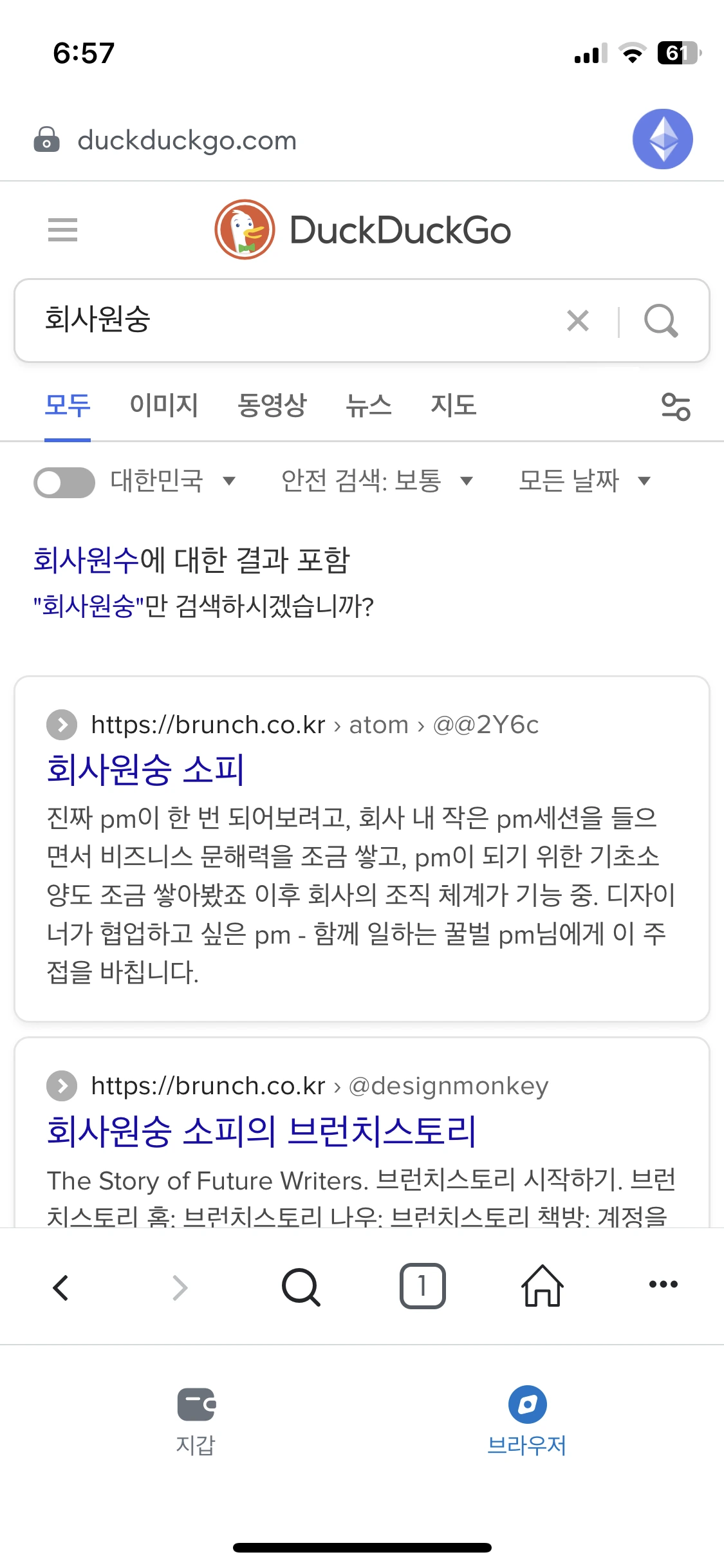
Task: Open the search settings filter icon
Action: (x=676, y=407)
